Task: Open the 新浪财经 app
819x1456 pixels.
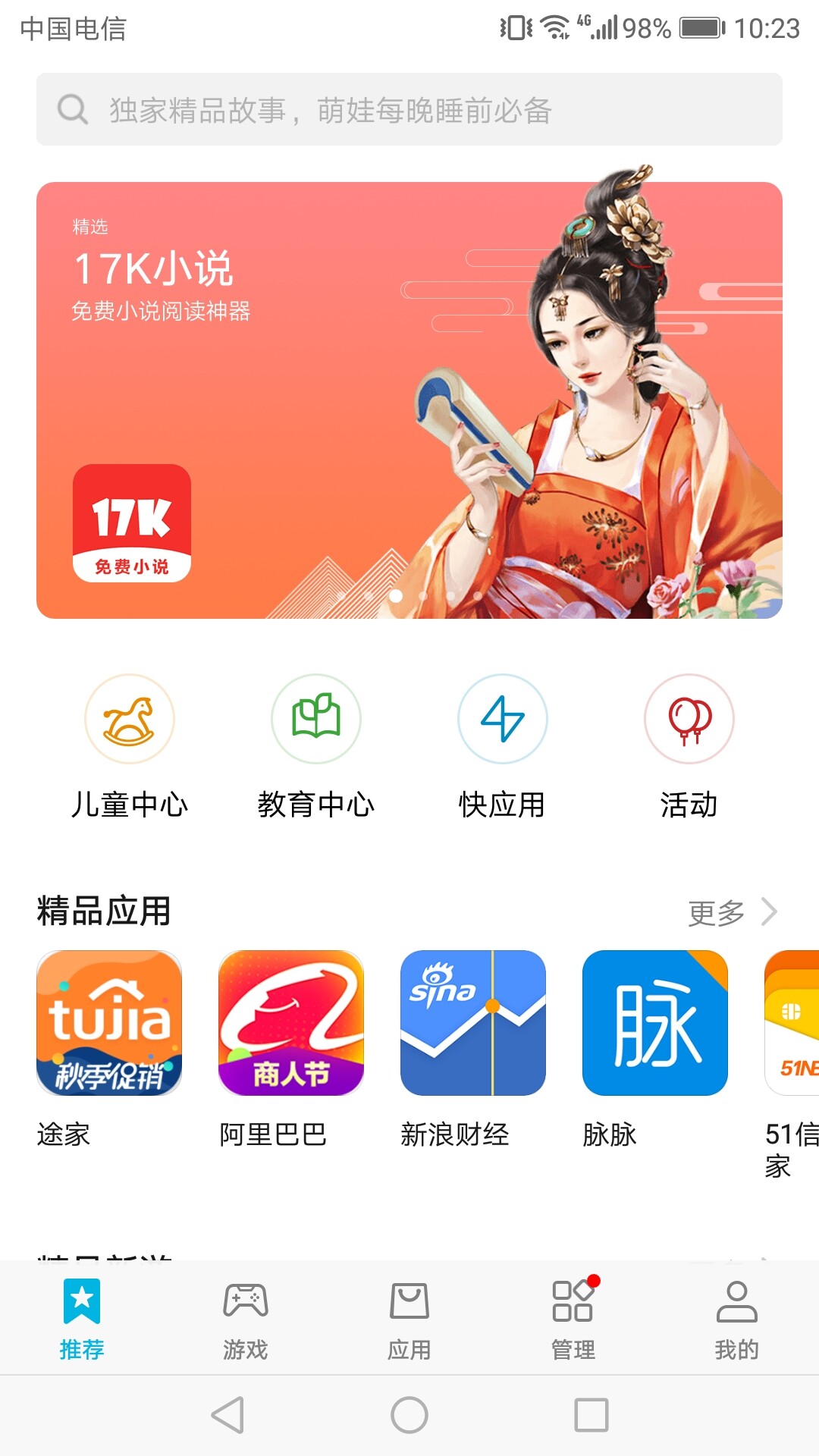Action: [x=473, y=1022]
